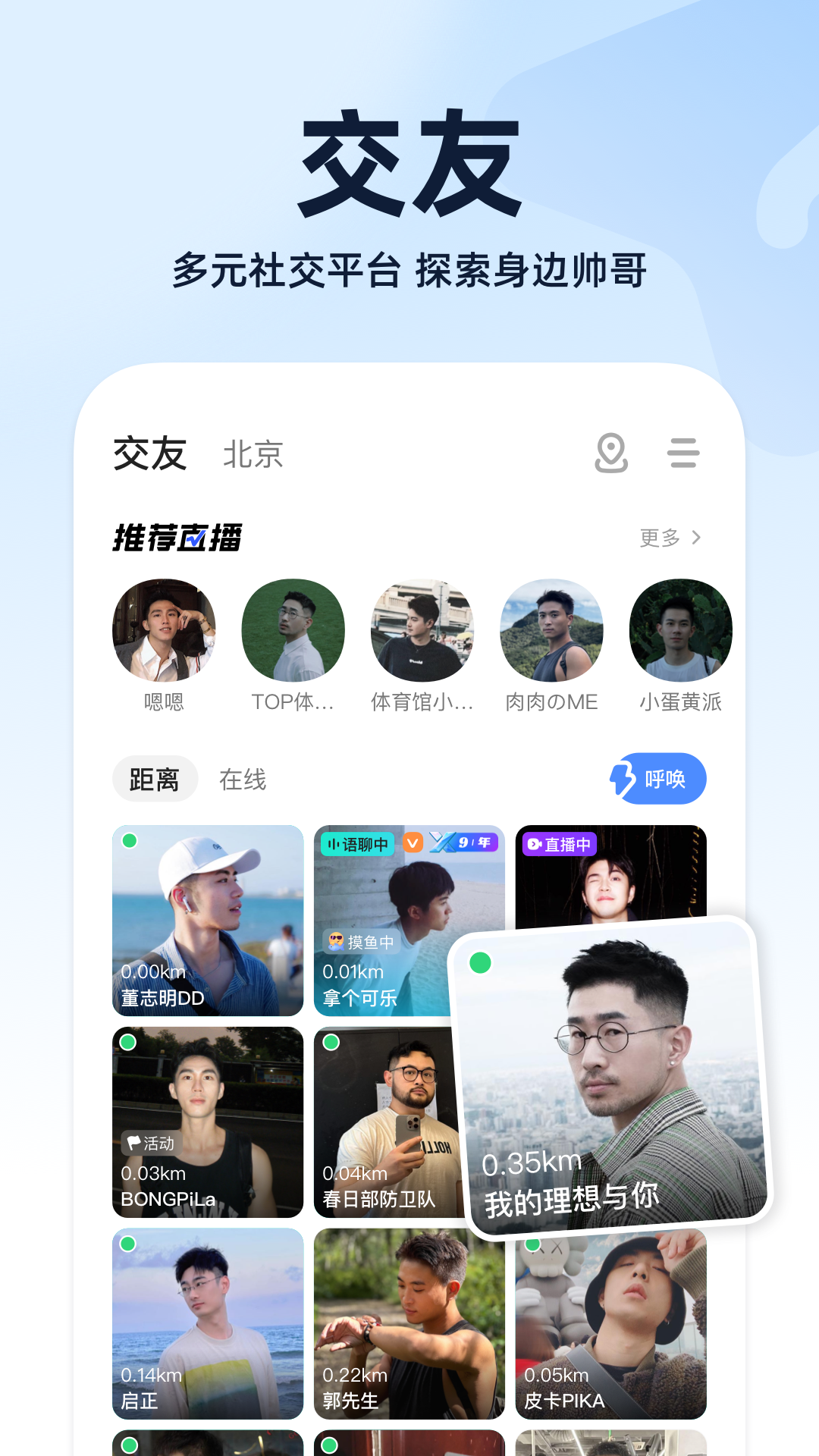The height and width of the screenshot is (1456, 819).
Task: View 皮卡PIKA's profile card
Action: pyautogui.click(x=610, y=1323)
